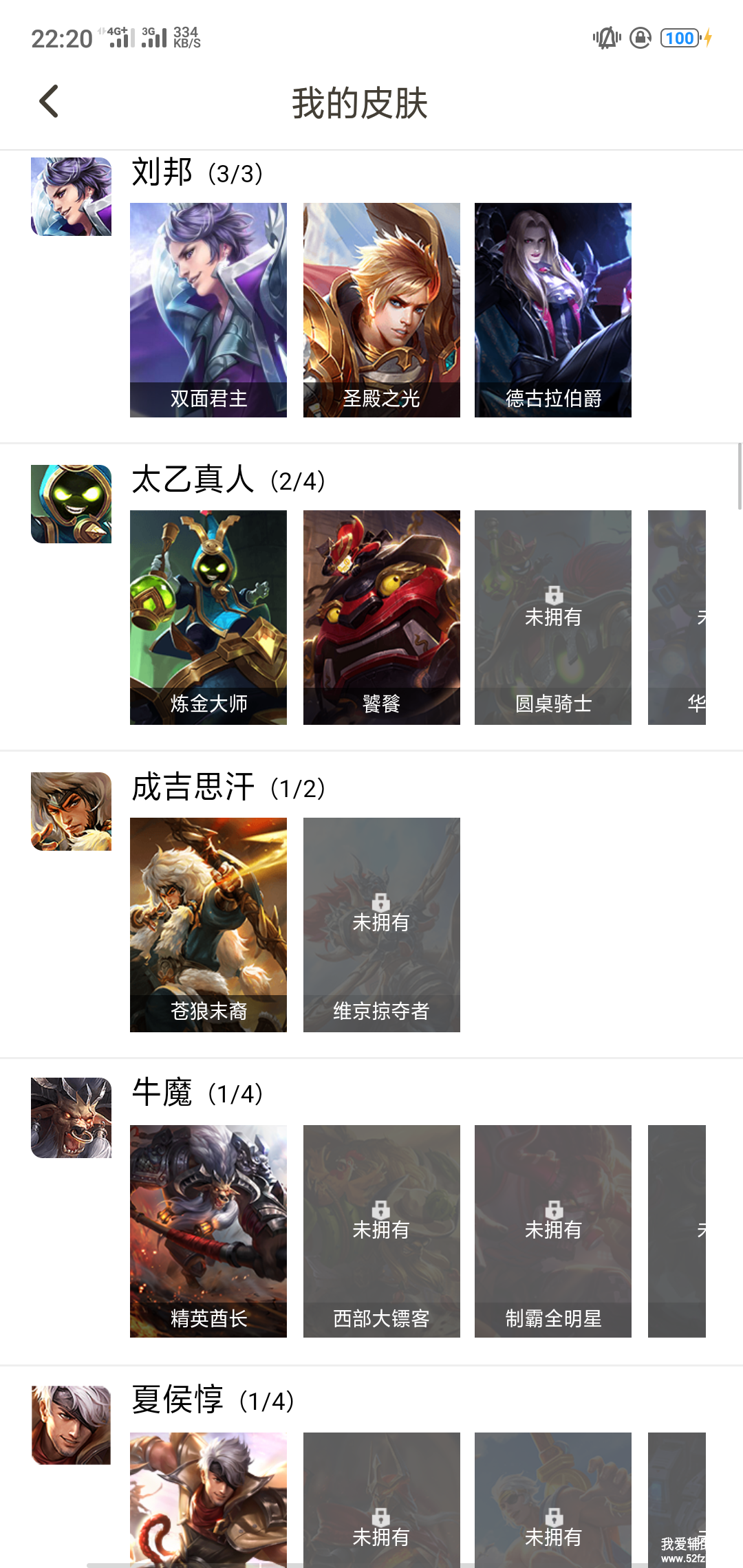The height and width of the screenshot is (1568, 743).
Task: Tap the 成吉思汗 hero portrait
Action: (71, 812)
